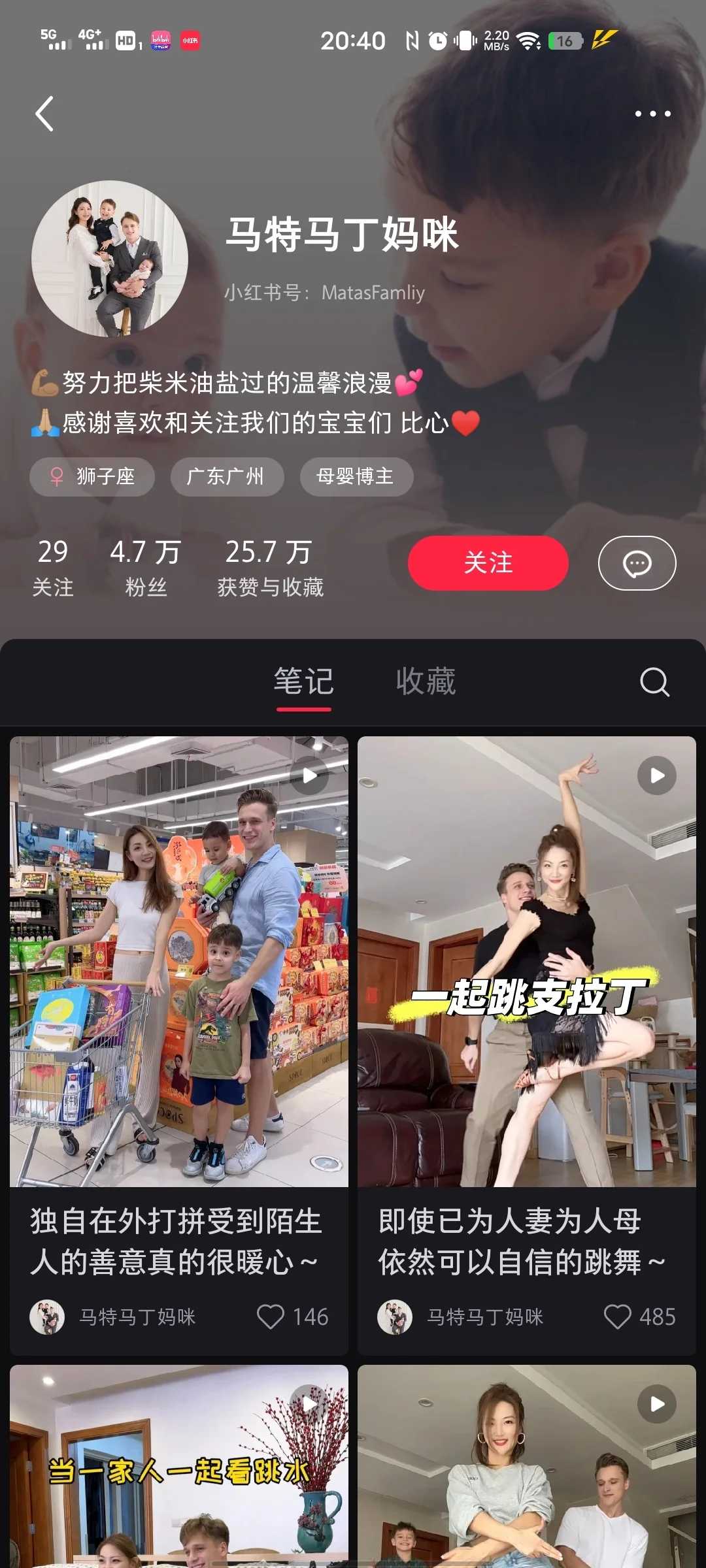The width and height of the screenshot is (706, 1568).
Task: Send a private message to this user
Action: click(x=637, y=563)
